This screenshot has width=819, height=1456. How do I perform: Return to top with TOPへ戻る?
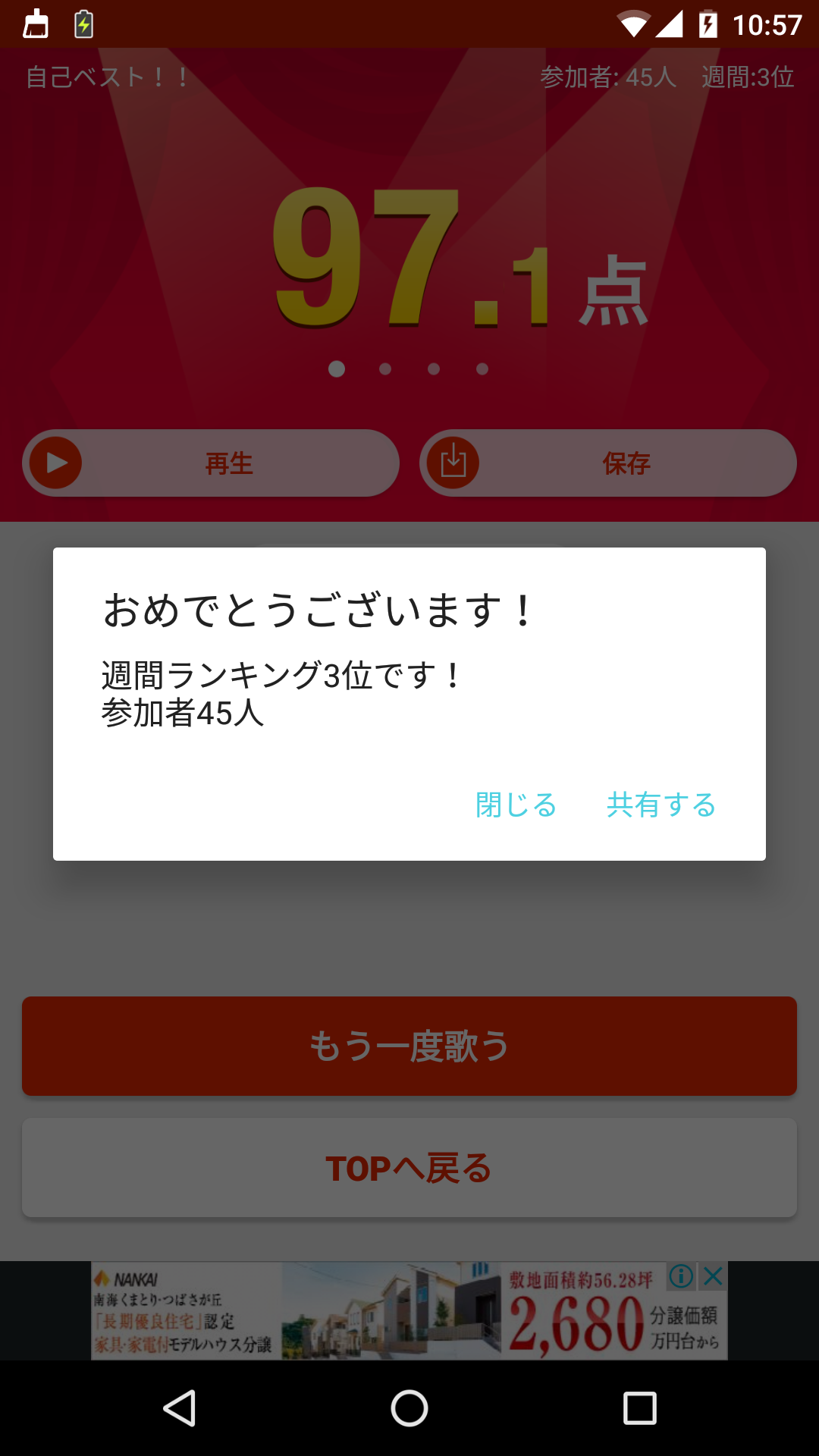click(409, 1168)
